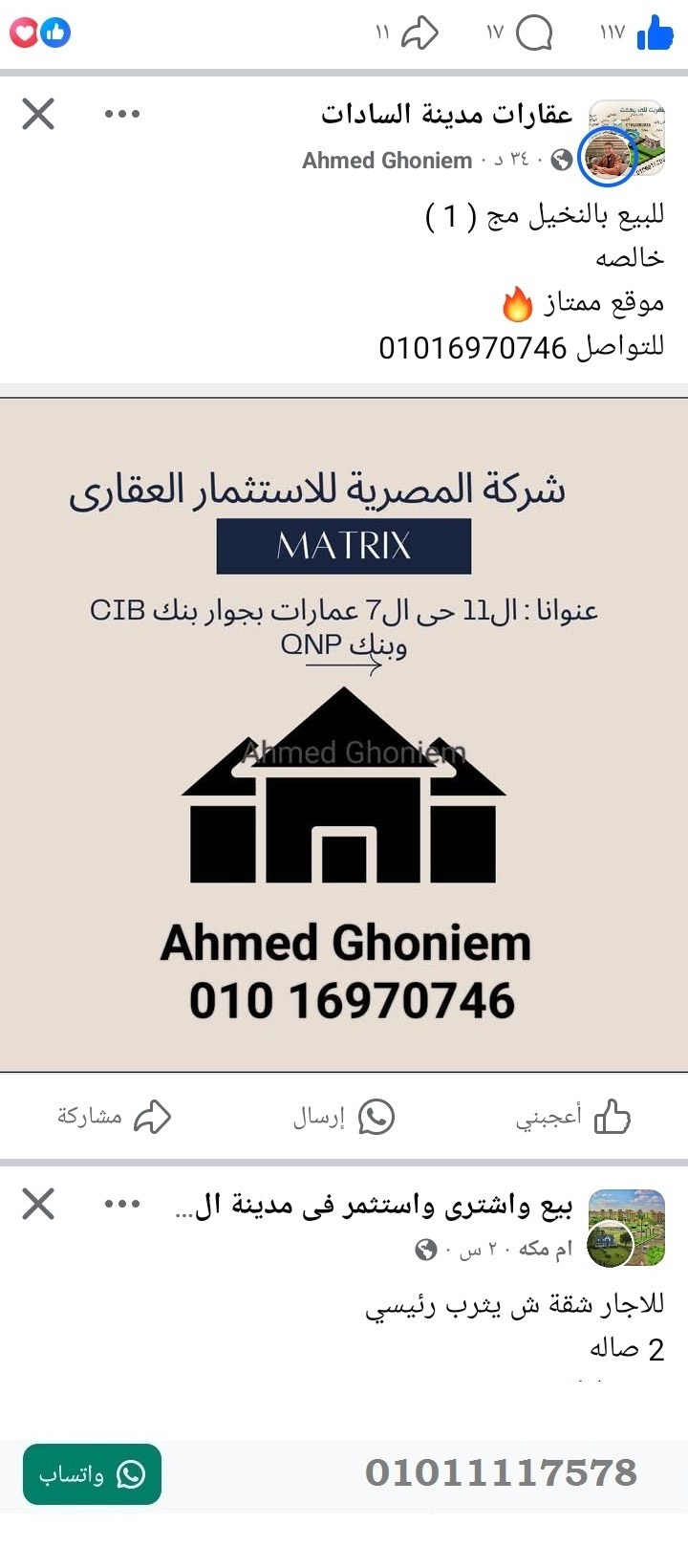Open the عقارات مدينة السادات group name
This screenshot has height=1568, width=688.
[449, 113]
